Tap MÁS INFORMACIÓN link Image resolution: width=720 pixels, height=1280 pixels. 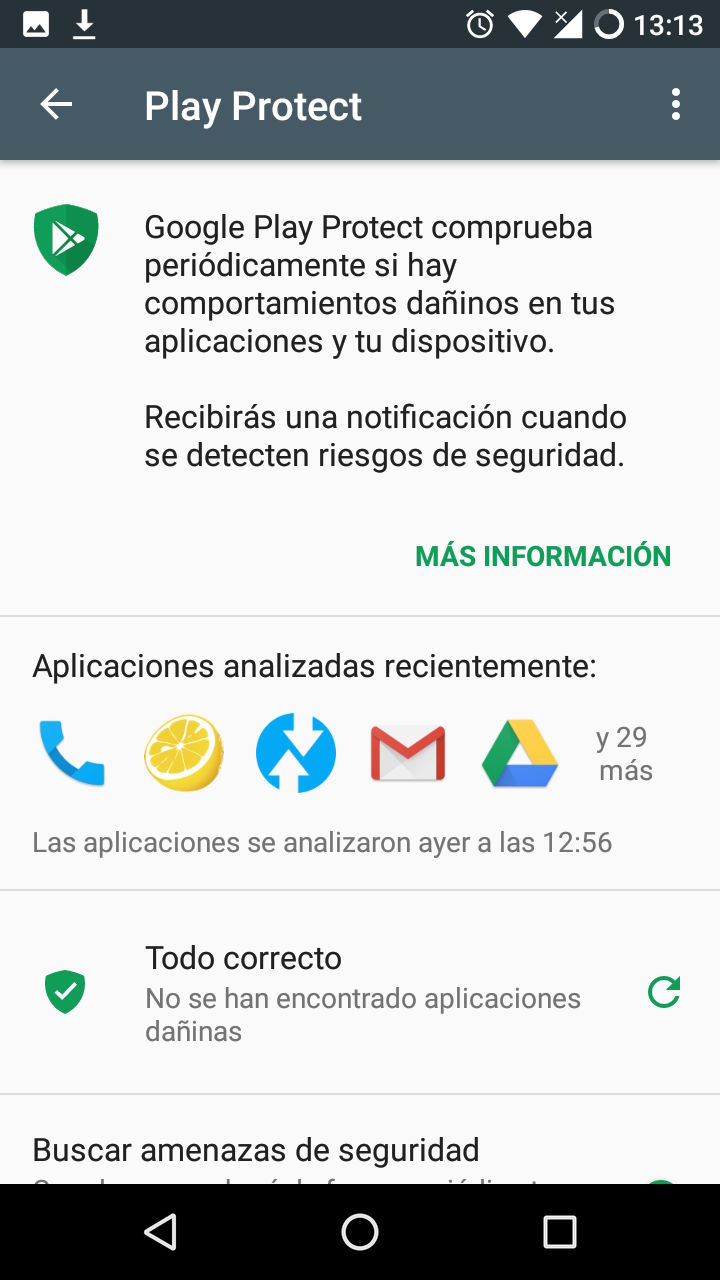tap(543, 556)
